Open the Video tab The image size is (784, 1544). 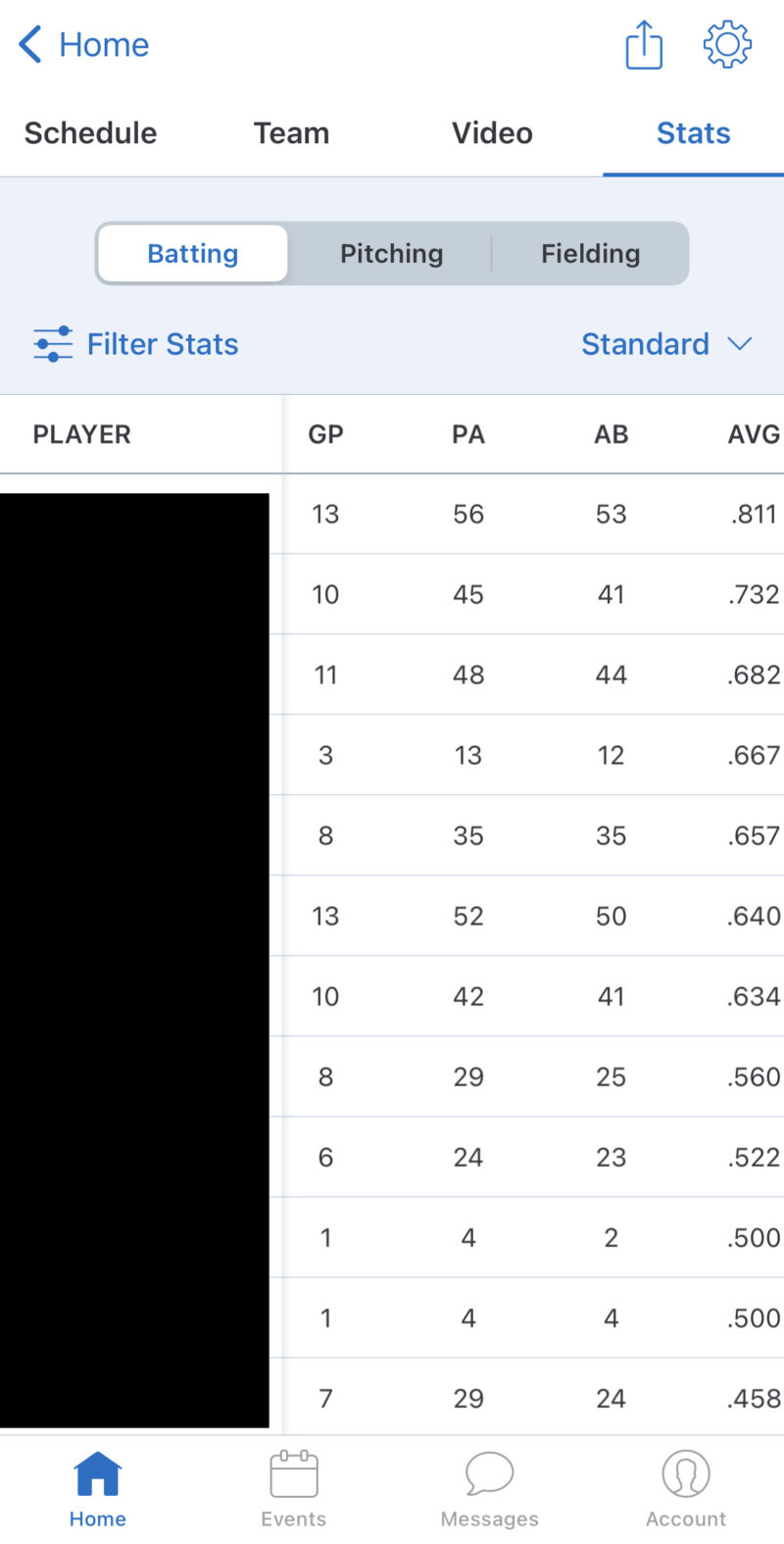[x=492, y=133]
